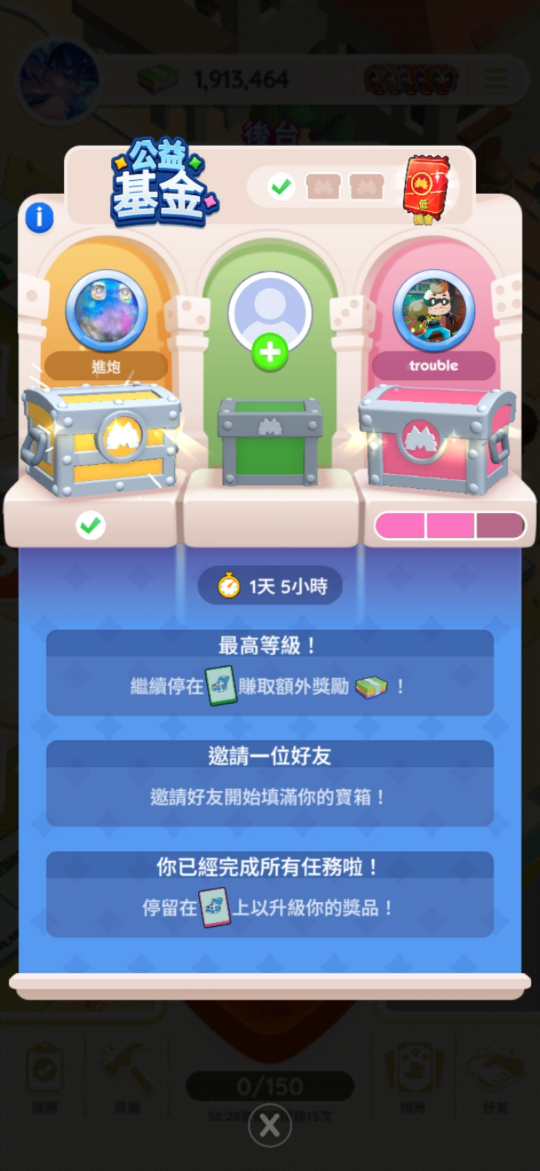Screen dimensions: 540x1171
Task: Open 進炮's yellow treasure chest
Action: click(x=102, y=438)
